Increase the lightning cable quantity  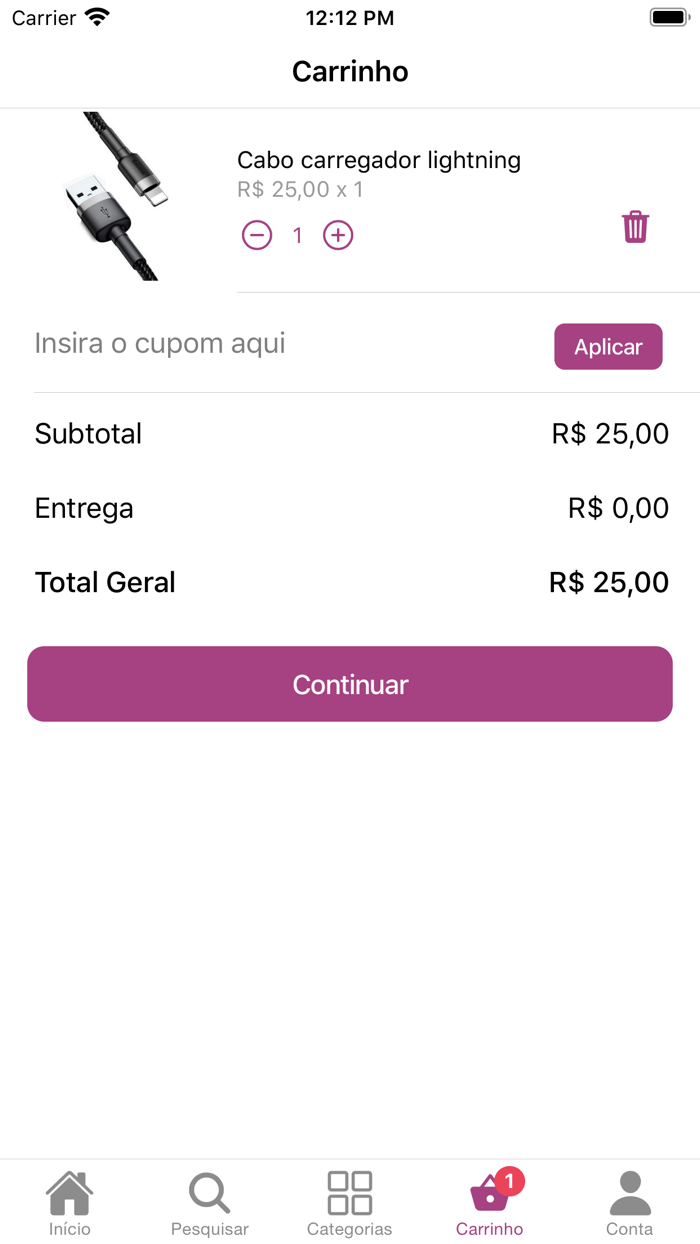click(x=338, y=235)
